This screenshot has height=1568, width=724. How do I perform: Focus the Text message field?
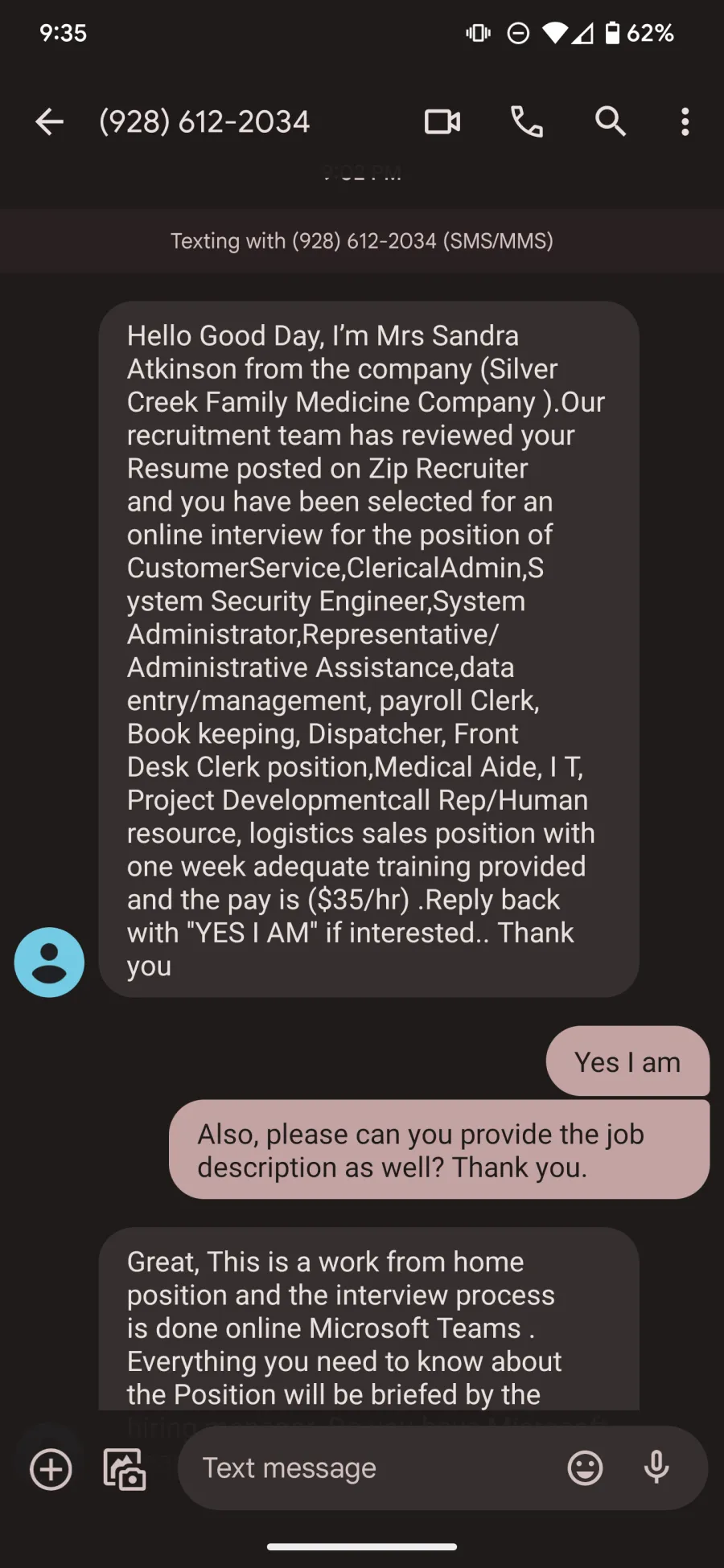coord(370,1468)
